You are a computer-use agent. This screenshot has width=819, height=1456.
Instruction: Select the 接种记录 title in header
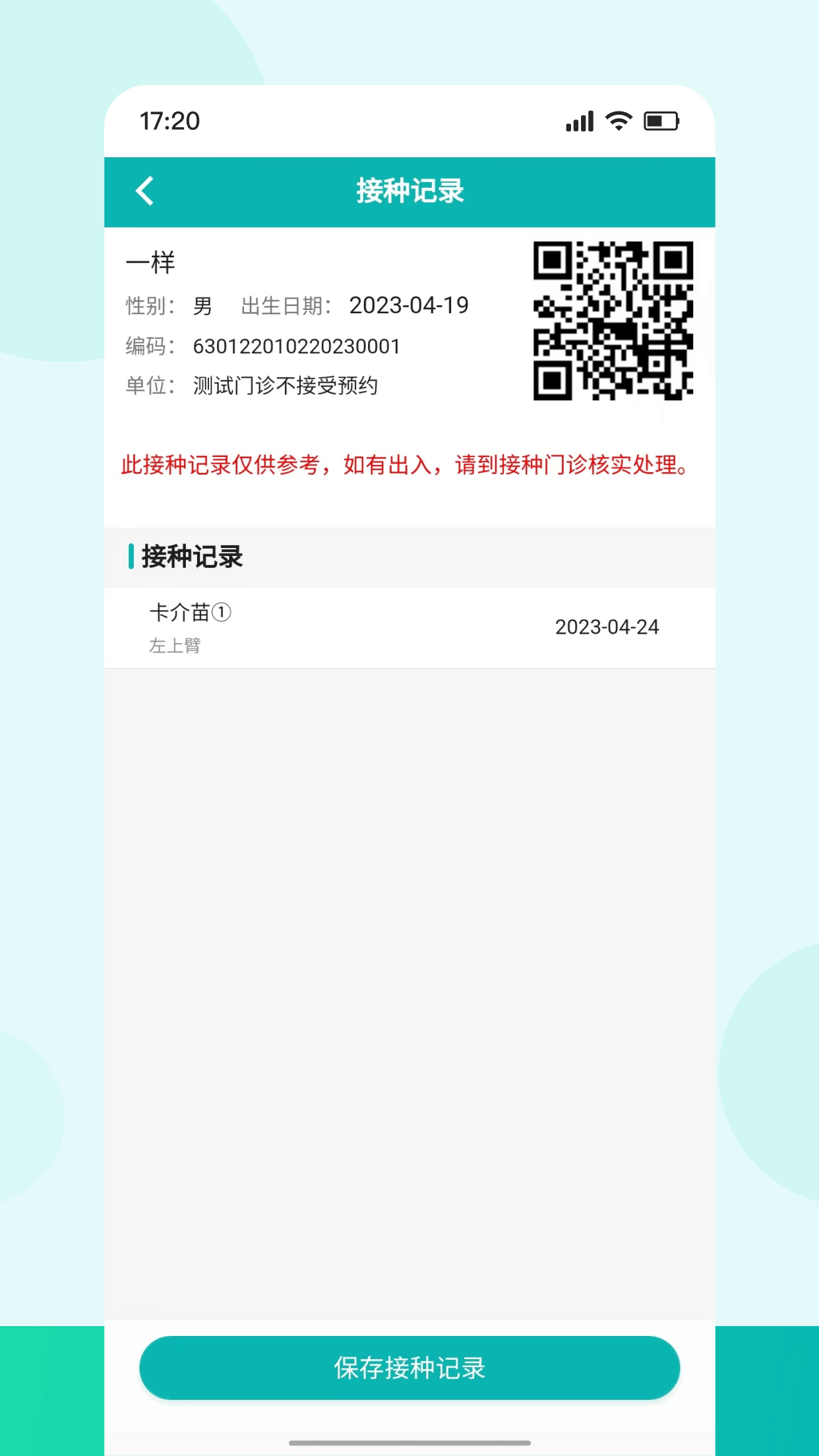pos(409,191)
